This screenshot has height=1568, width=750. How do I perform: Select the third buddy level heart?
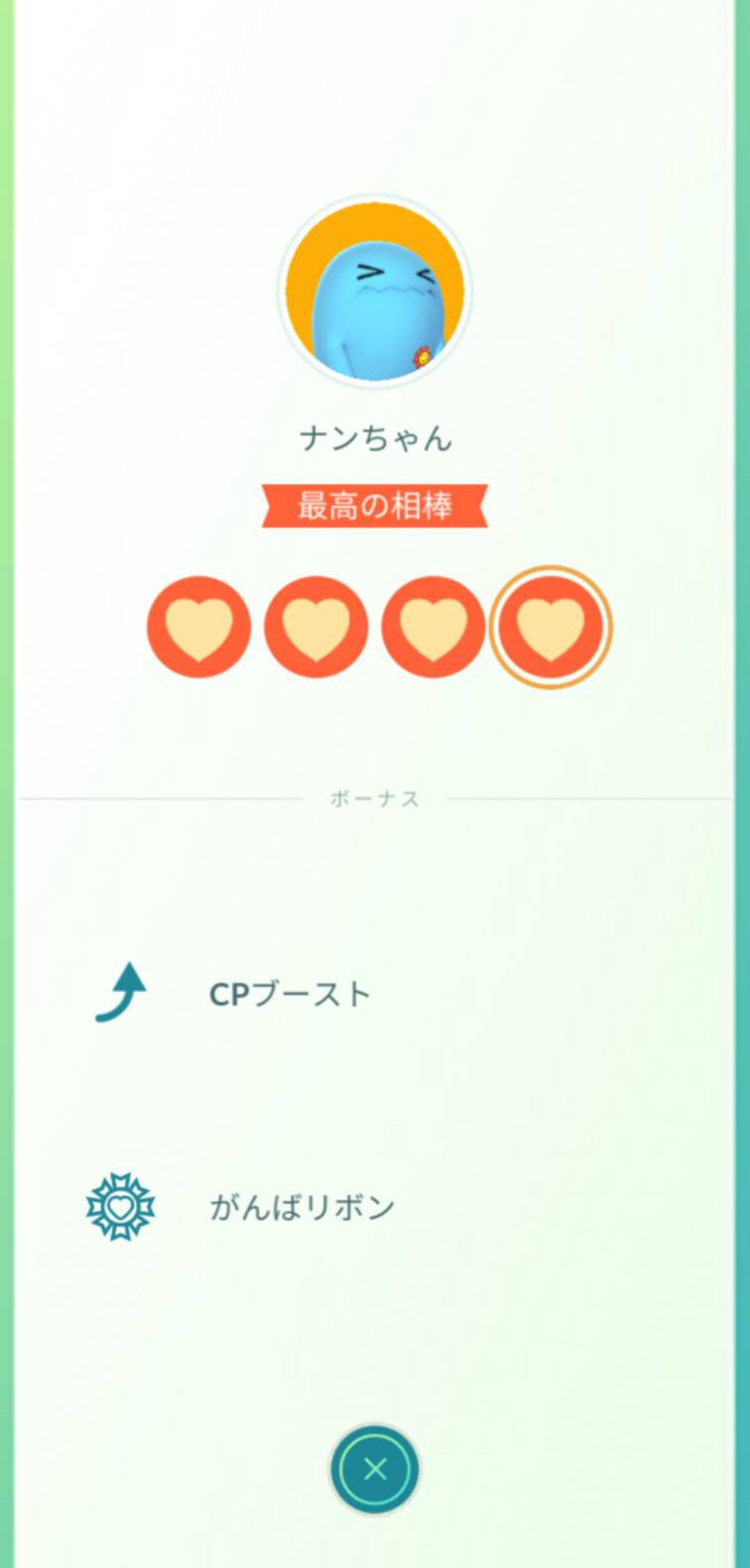coord(433,627)
